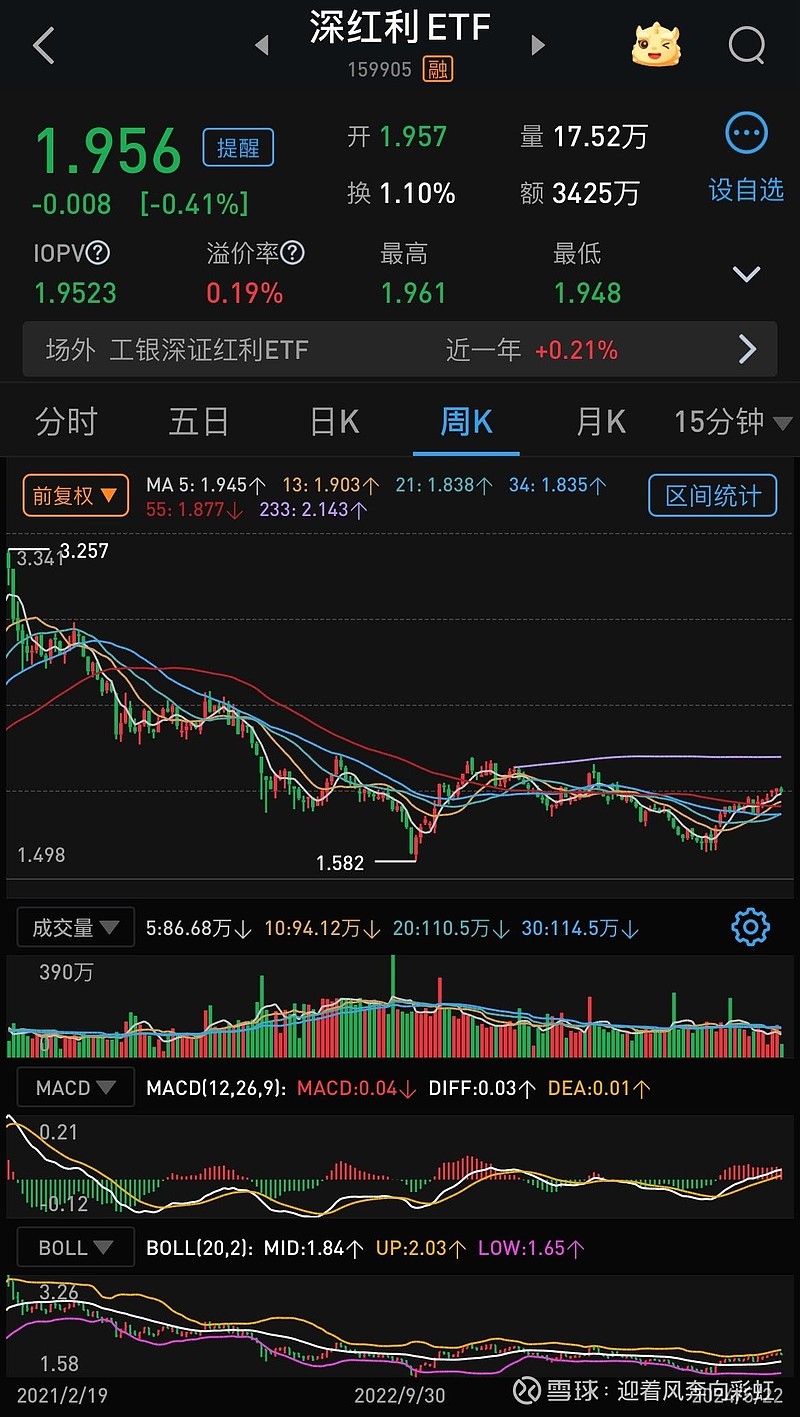The width and height of the screenshot is (800, 1417).
Task: Expand more quote details chevron
Action: point(746,274)
